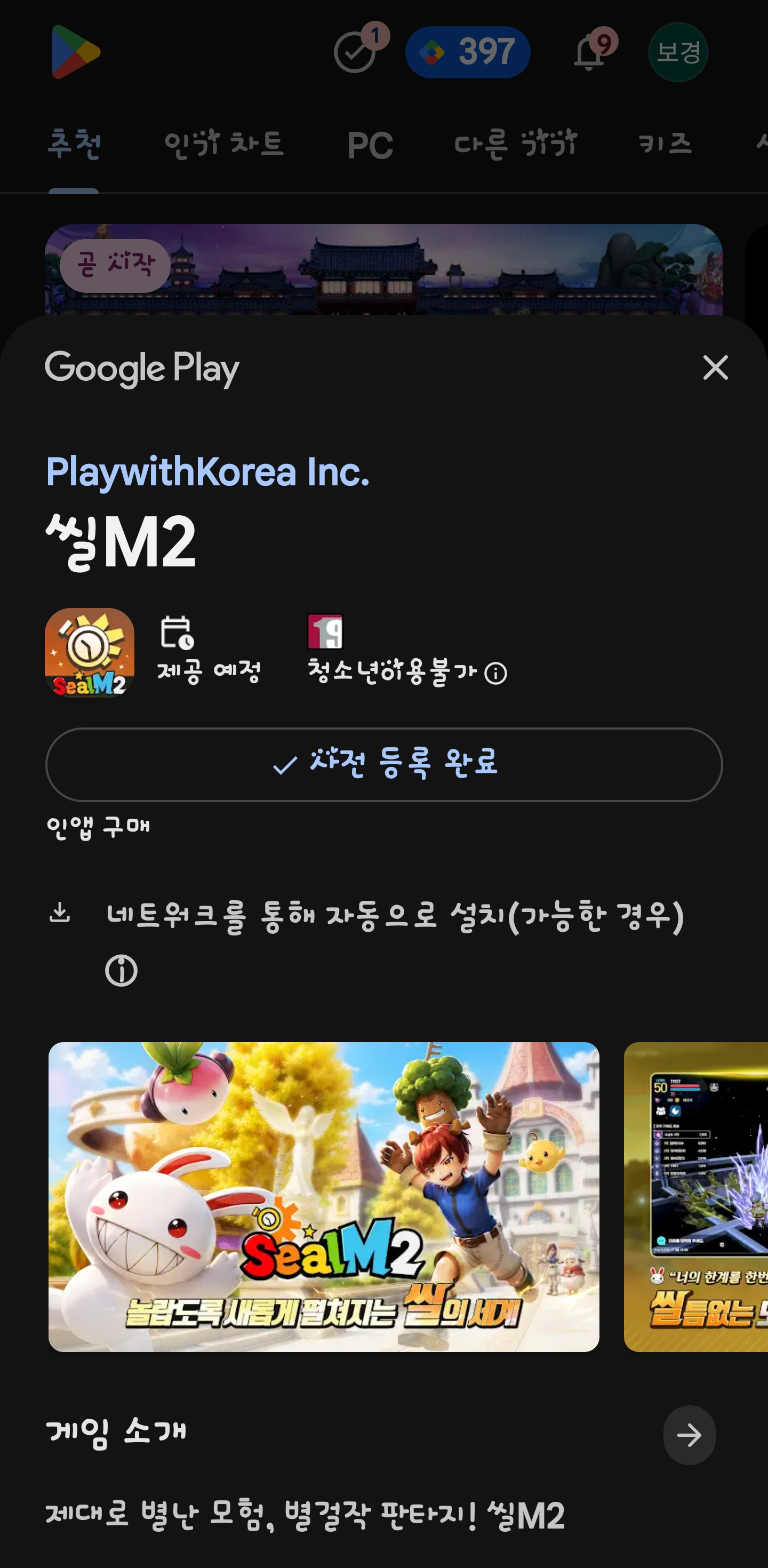The image size is (768, 1568).
Task: Open the second gameplay screenshot
Action: [x=695, y=1197]
